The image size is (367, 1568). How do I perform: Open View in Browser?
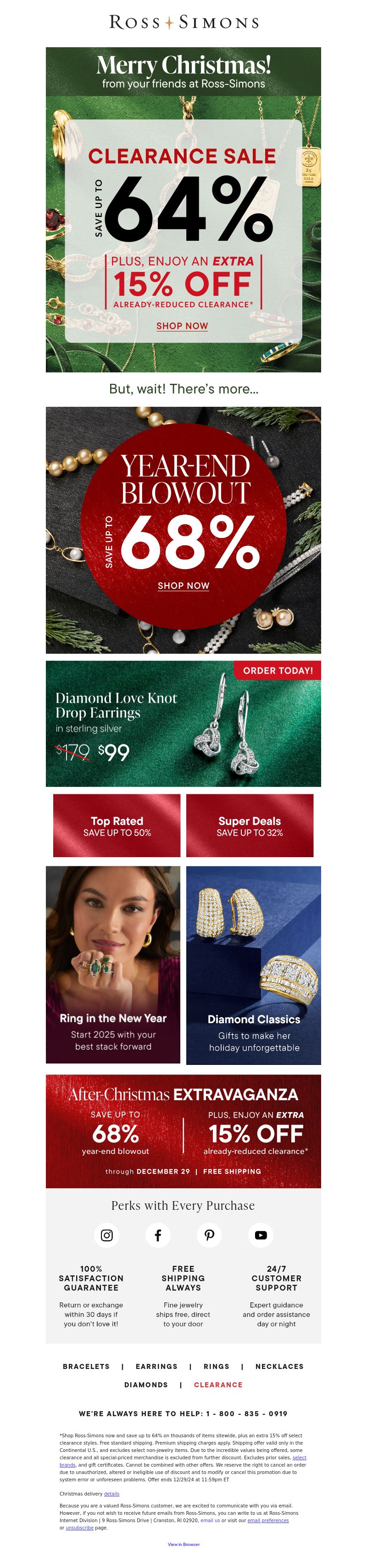[183, 1544]
